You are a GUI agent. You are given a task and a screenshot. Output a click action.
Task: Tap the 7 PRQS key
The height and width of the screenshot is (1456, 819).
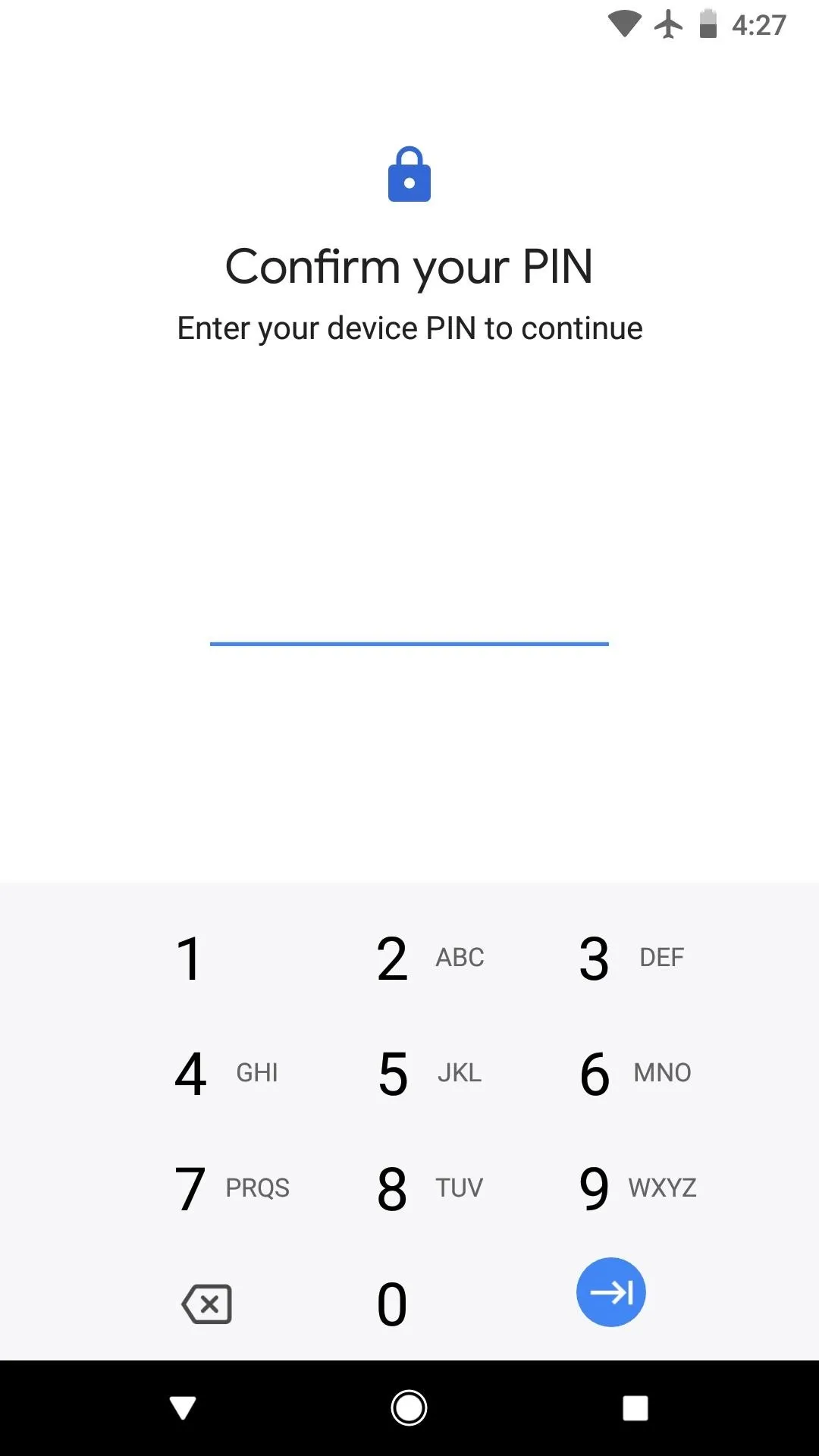pyautogui.click(x=206, y=1189)
